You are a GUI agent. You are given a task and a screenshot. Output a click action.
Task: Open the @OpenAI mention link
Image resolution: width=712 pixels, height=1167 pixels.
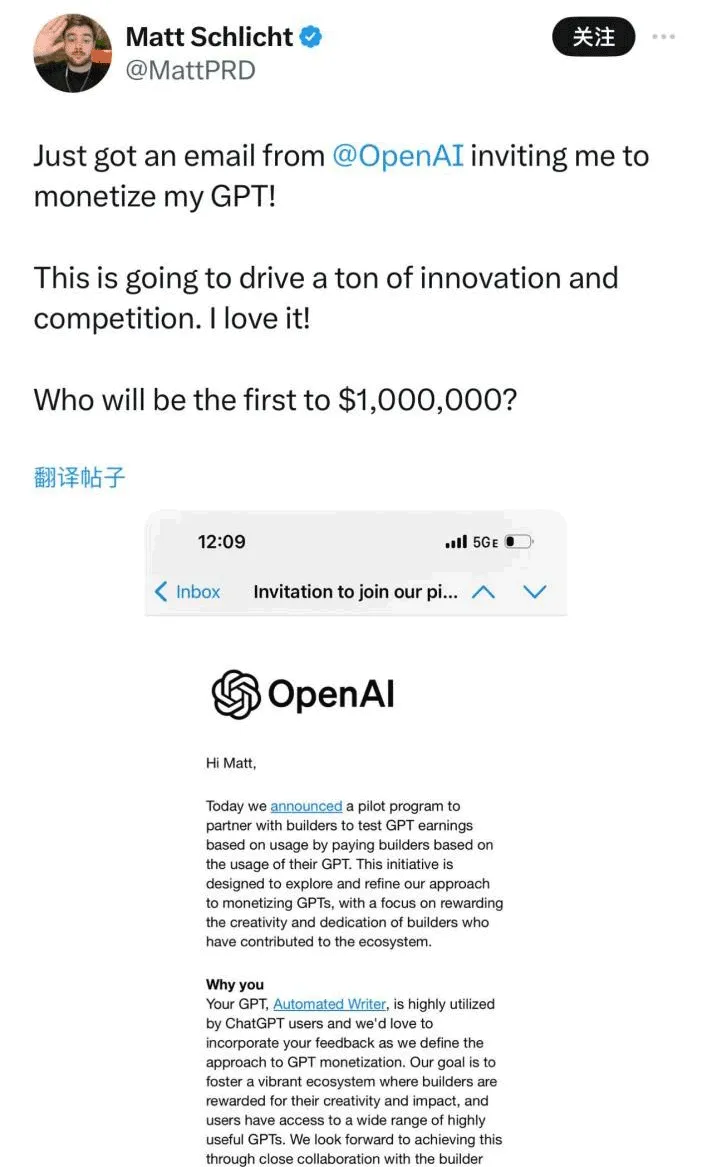tap(397, 156)
